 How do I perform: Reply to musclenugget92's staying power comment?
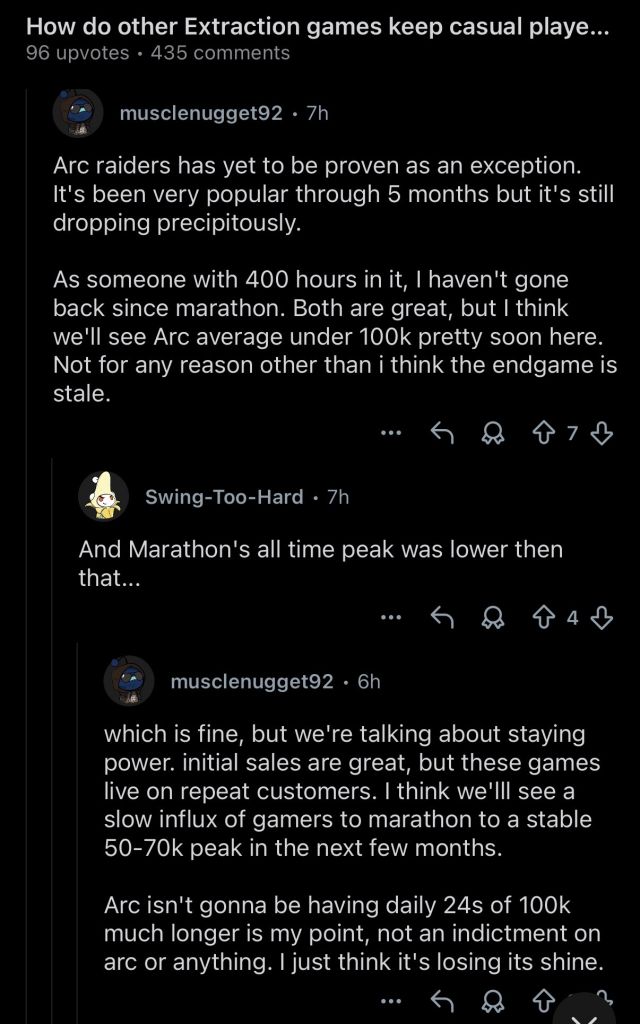point(442,1000)
